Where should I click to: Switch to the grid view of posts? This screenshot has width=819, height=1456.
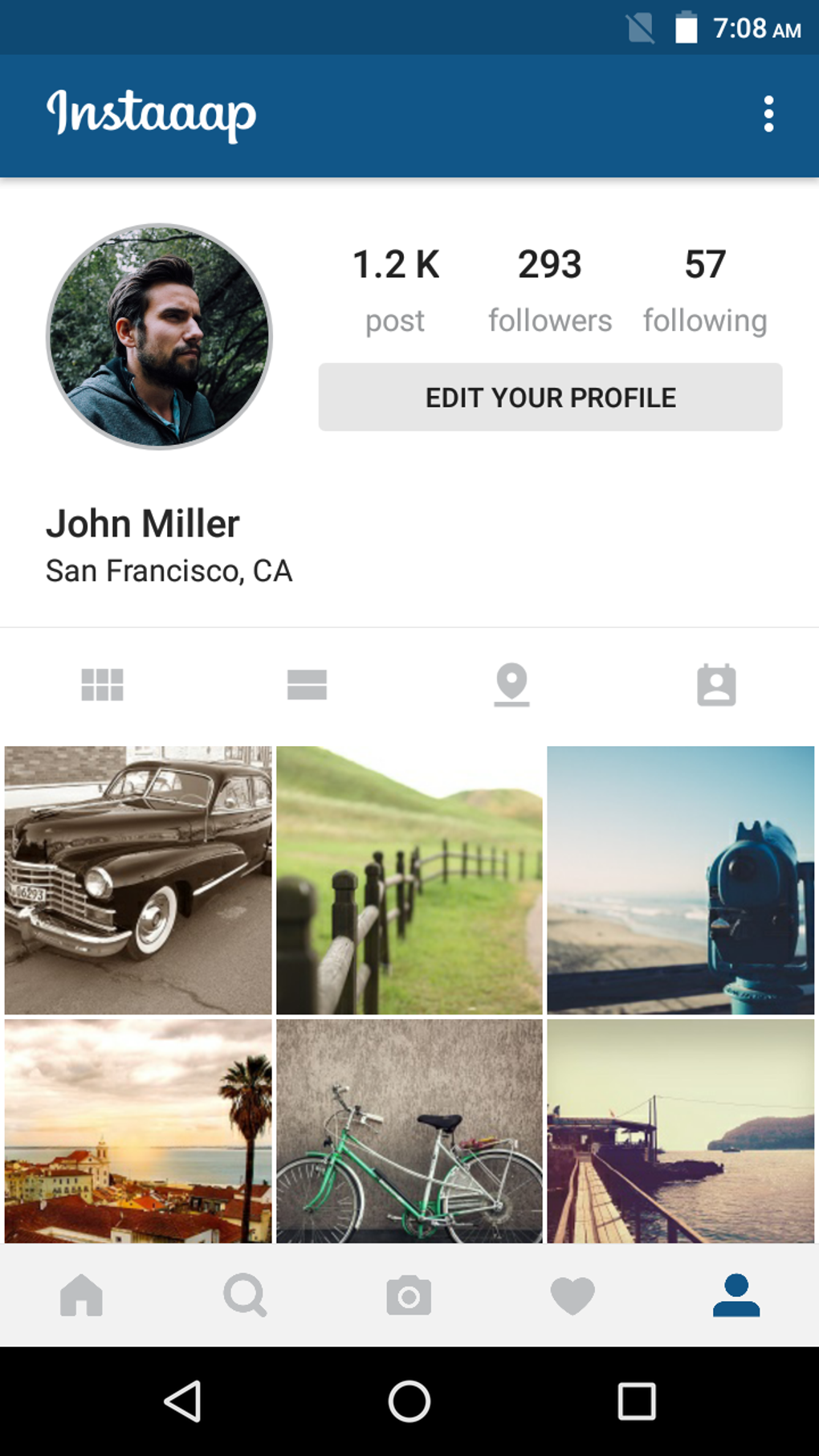102,684
